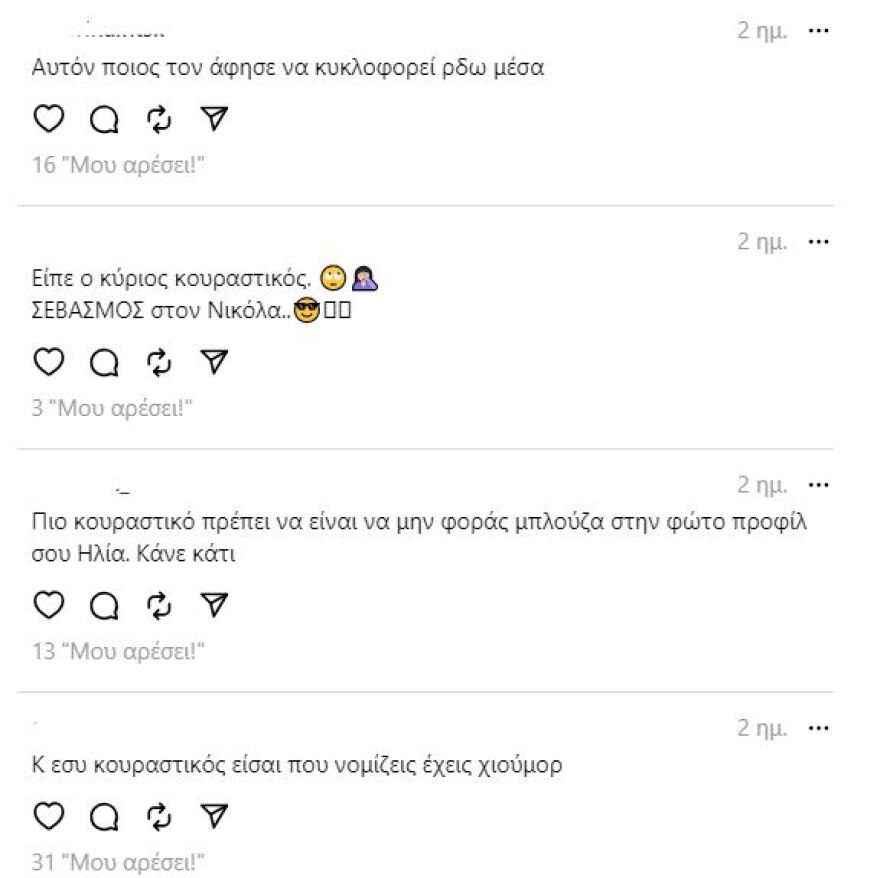Screen dimensions: 880x878
Task: Share the comment 'Πιο κουραστικό πρέπει να είναι'
Action: tap(214, 605)
